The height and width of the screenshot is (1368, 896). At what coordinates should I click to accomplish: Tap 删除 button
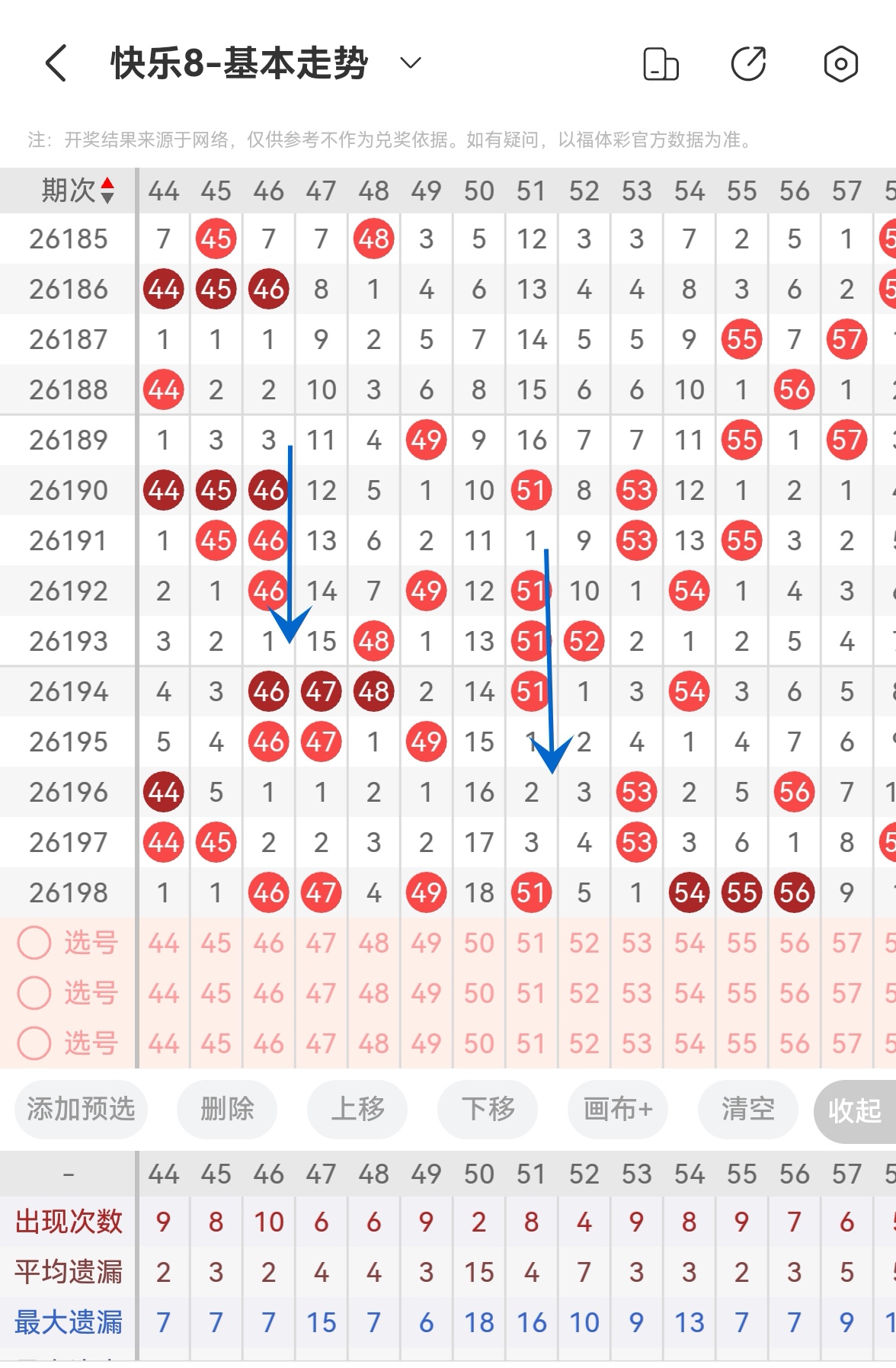coord(227,1108)
